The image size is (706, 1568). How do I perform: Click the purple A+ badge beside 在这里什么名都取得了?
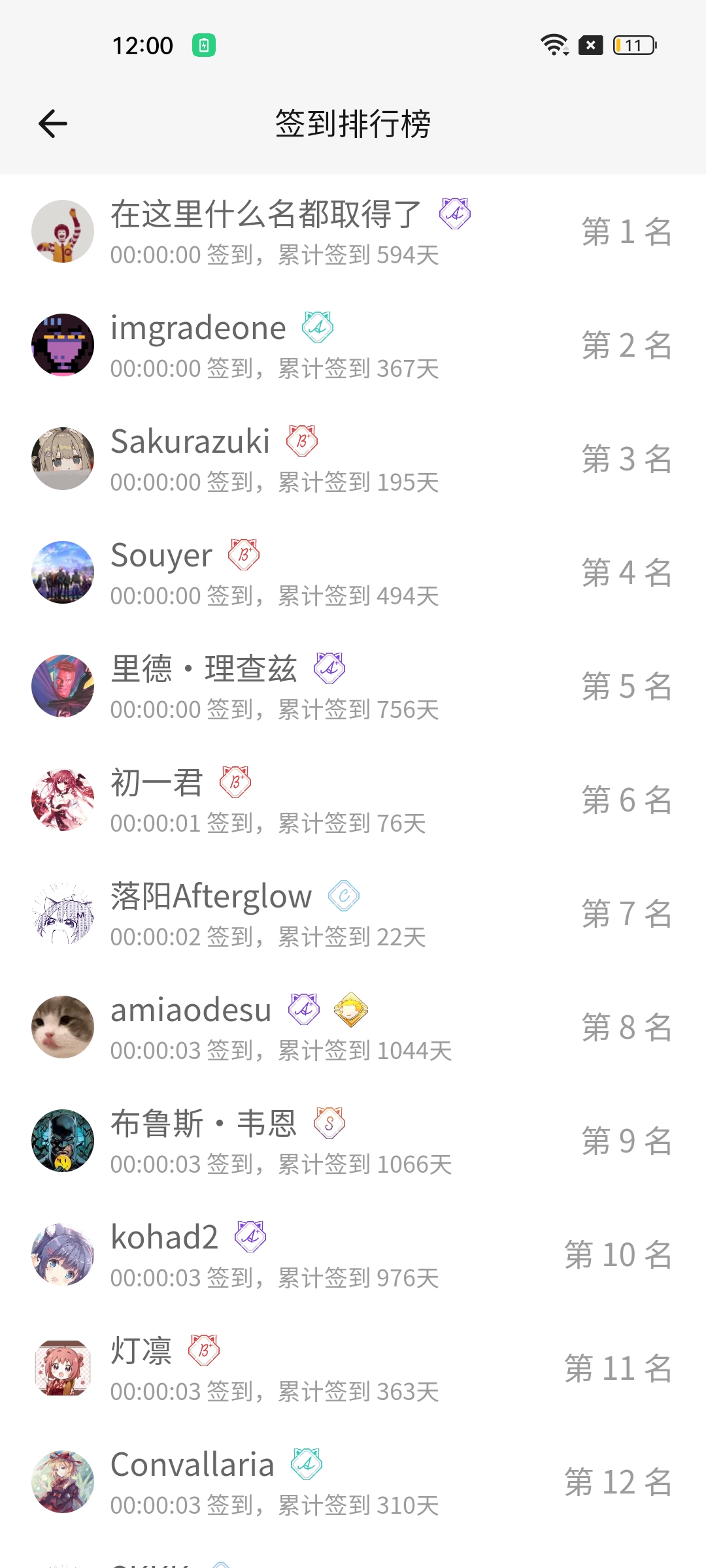457,214
